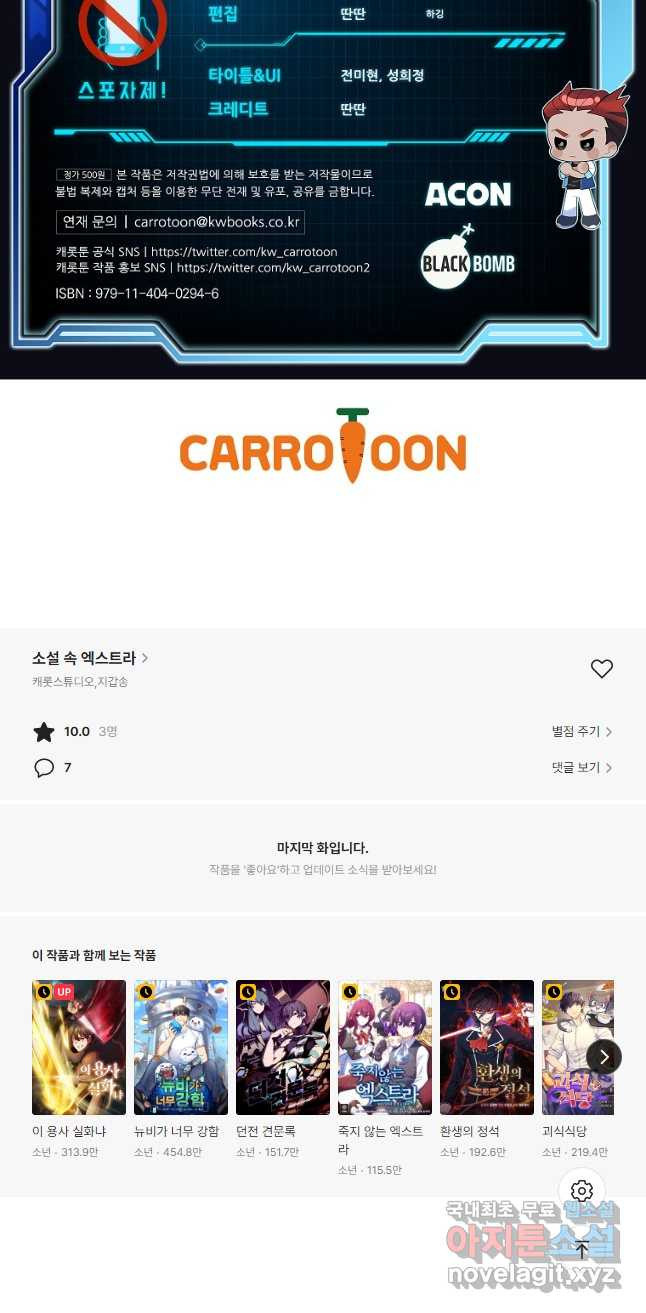Open 댓글 보기 to view comments
The width and height of the screenshot is (646, 1313).
pyautogui.click(x=582, y=768)
